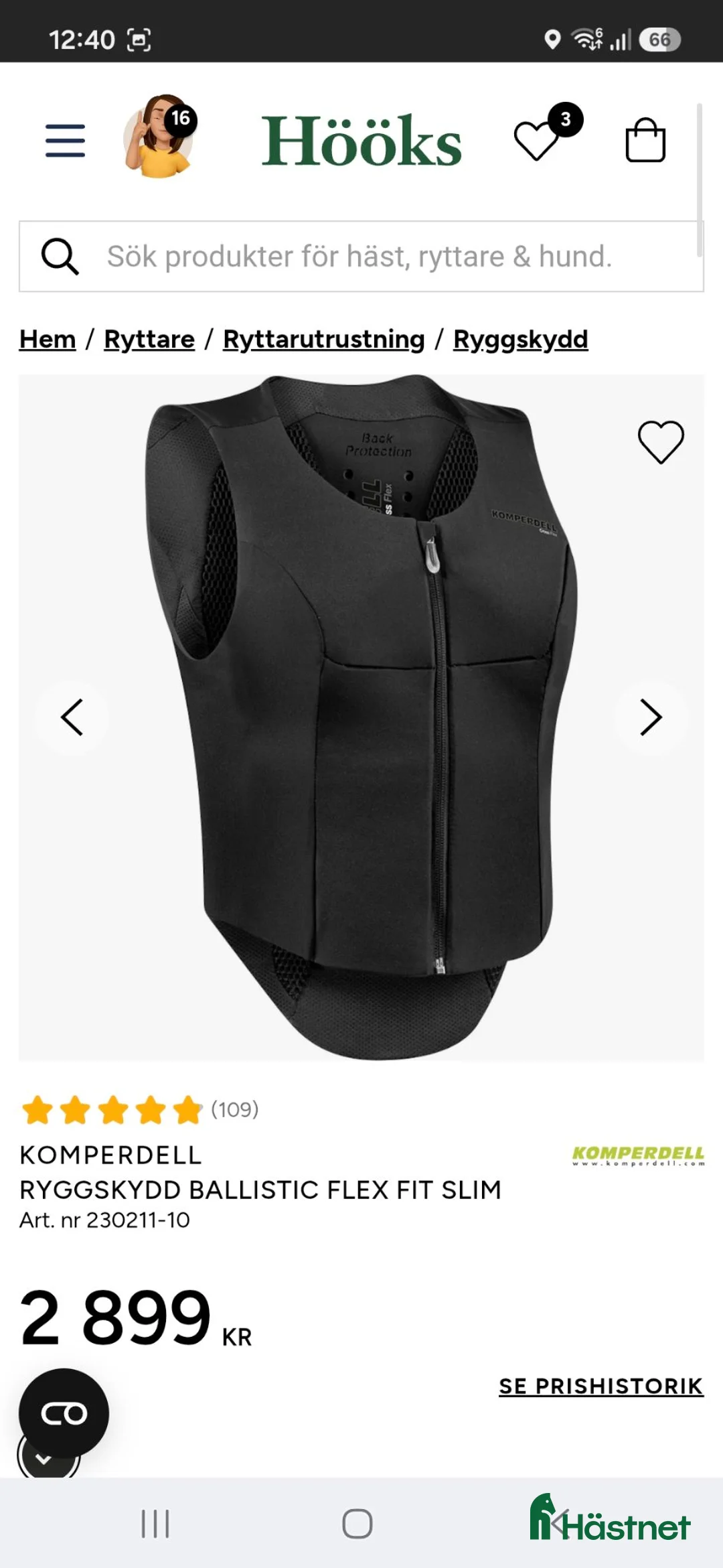The width and height of the screenshot is (723, 1568).
Task: Open the Ryttare breadcrumb link
Action: pyautogui.click(x=149, y=340)
